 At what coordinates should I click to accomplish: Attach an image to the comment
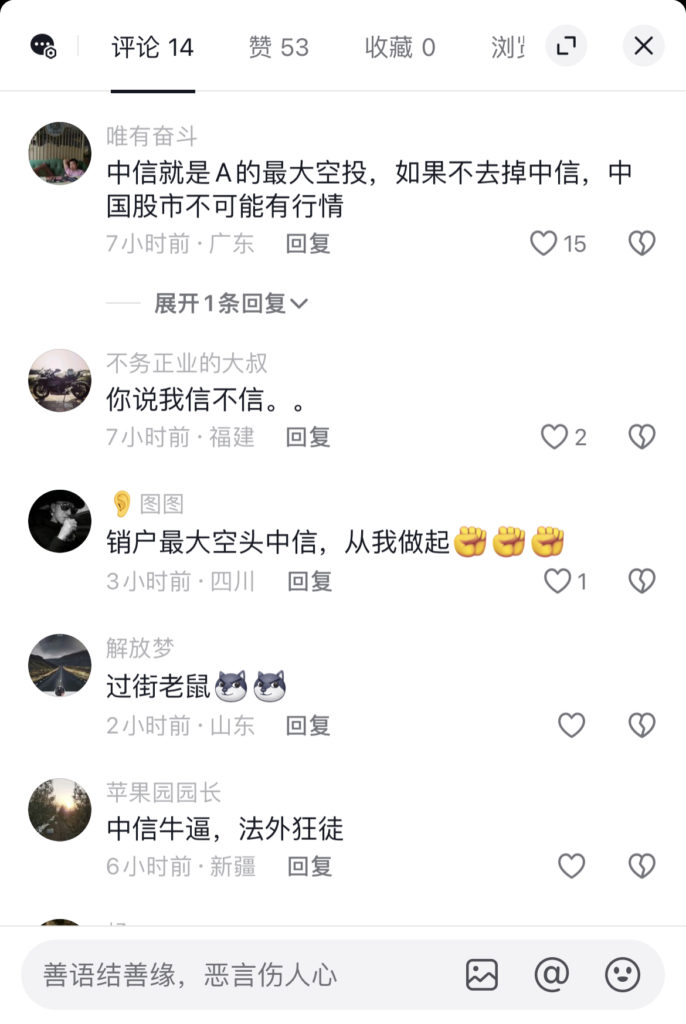(482, 975)
